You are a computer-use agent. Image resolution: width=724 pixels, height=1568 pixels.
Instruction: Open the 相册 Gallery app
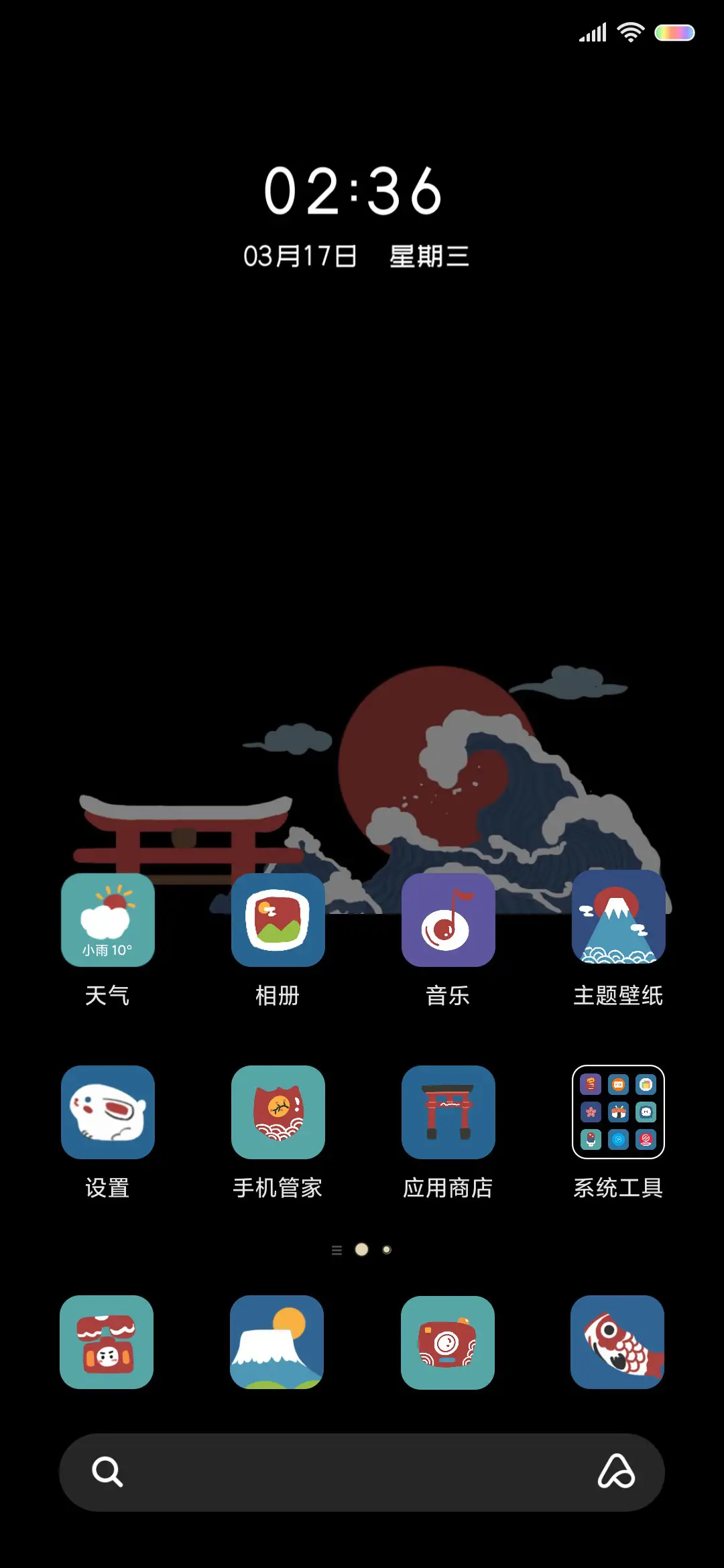pos(278,921)
